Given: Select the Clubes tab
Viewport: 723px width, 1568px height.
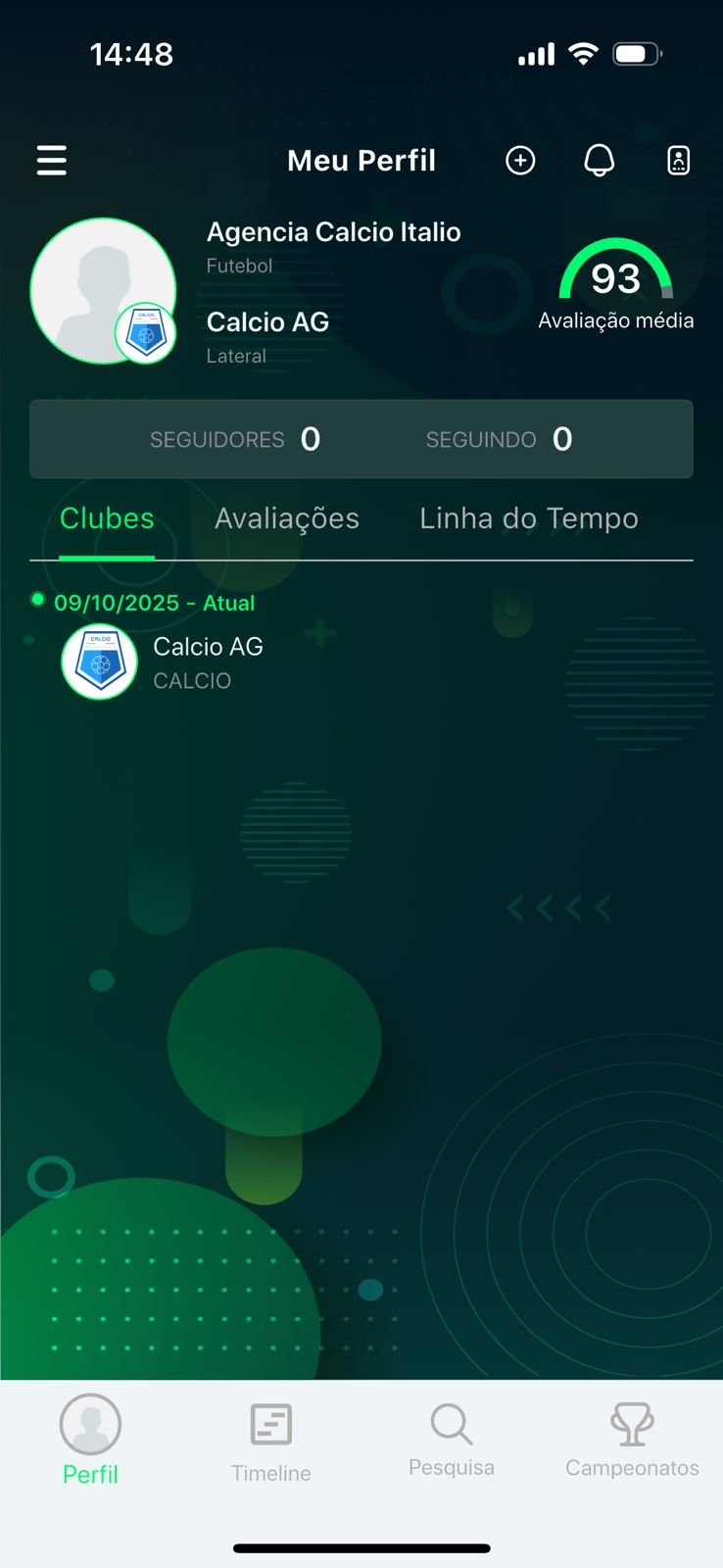Looking at the screenshot, I should point(107,518).
